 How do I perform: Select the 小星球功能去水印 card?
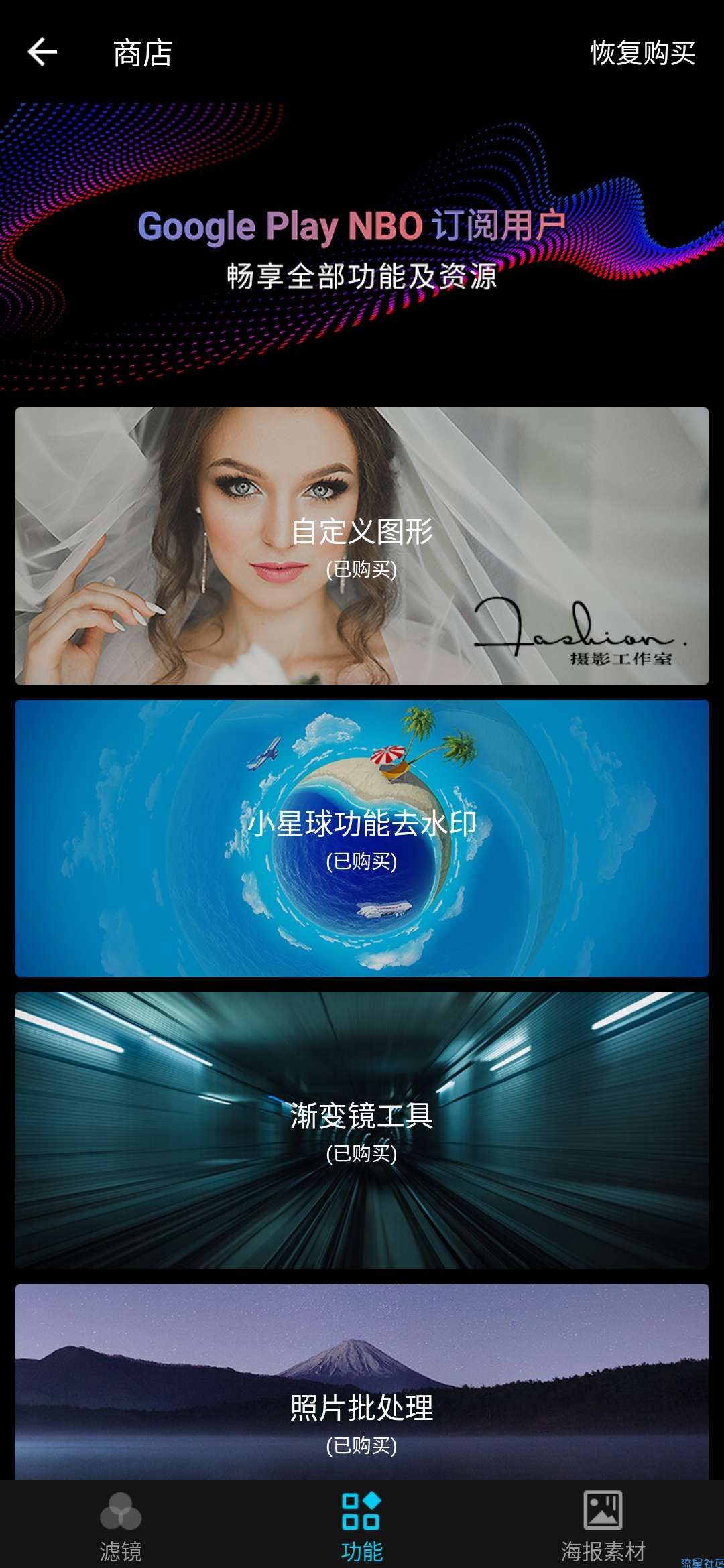coord(362,838)
